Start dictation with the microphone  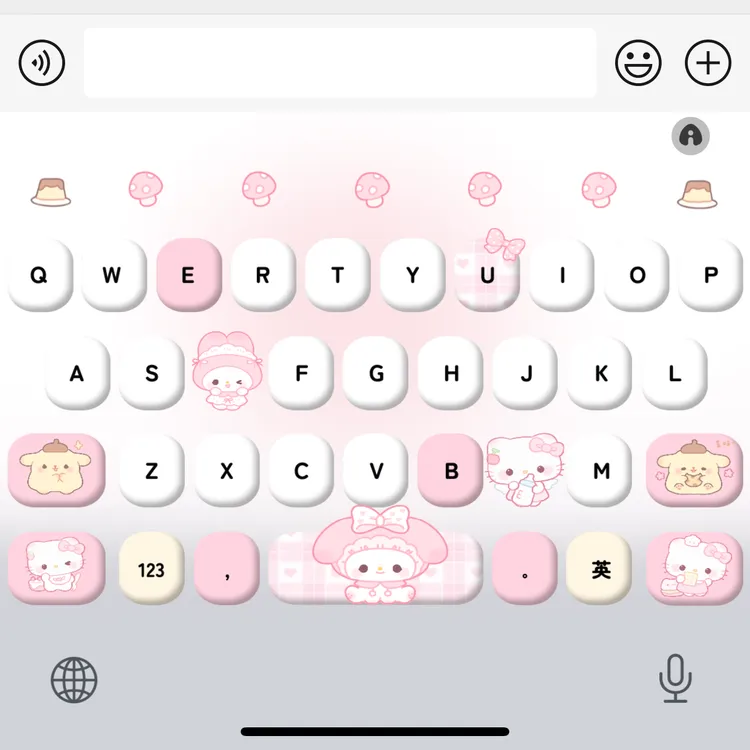[x=675, y=678]
